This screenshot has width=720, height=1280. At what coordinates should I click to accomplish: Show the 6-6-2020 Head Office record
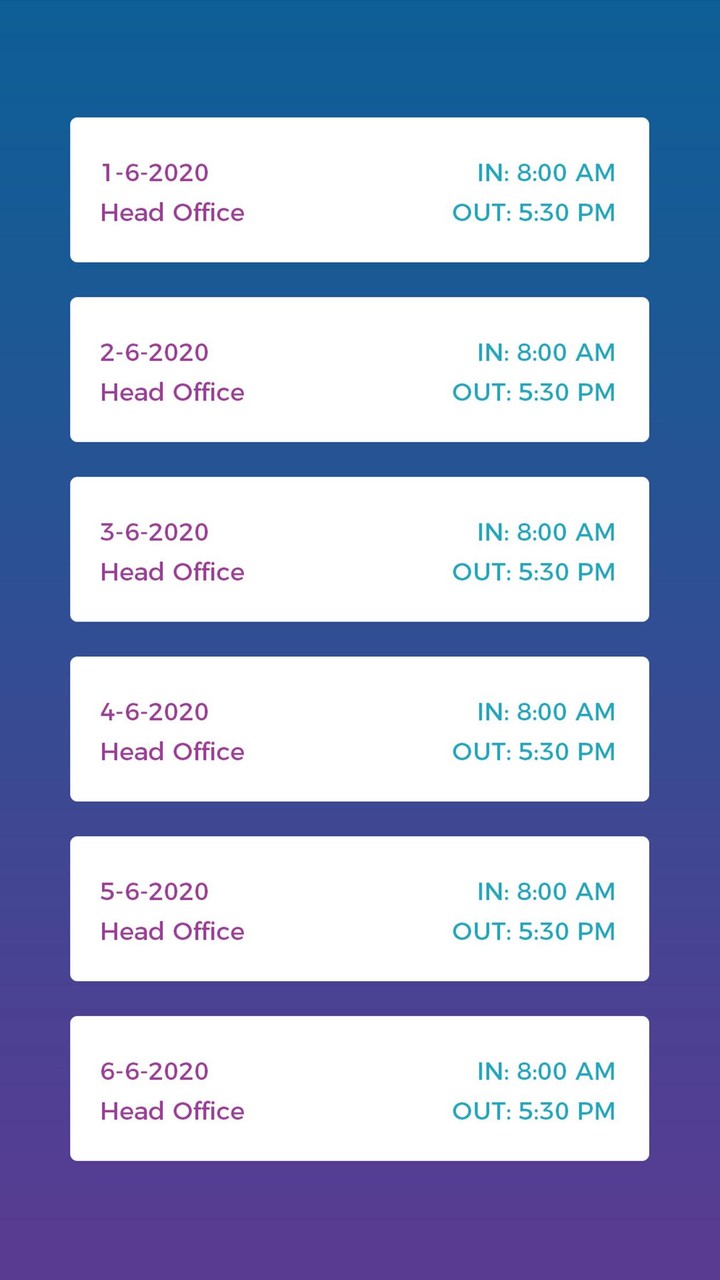359,1088
